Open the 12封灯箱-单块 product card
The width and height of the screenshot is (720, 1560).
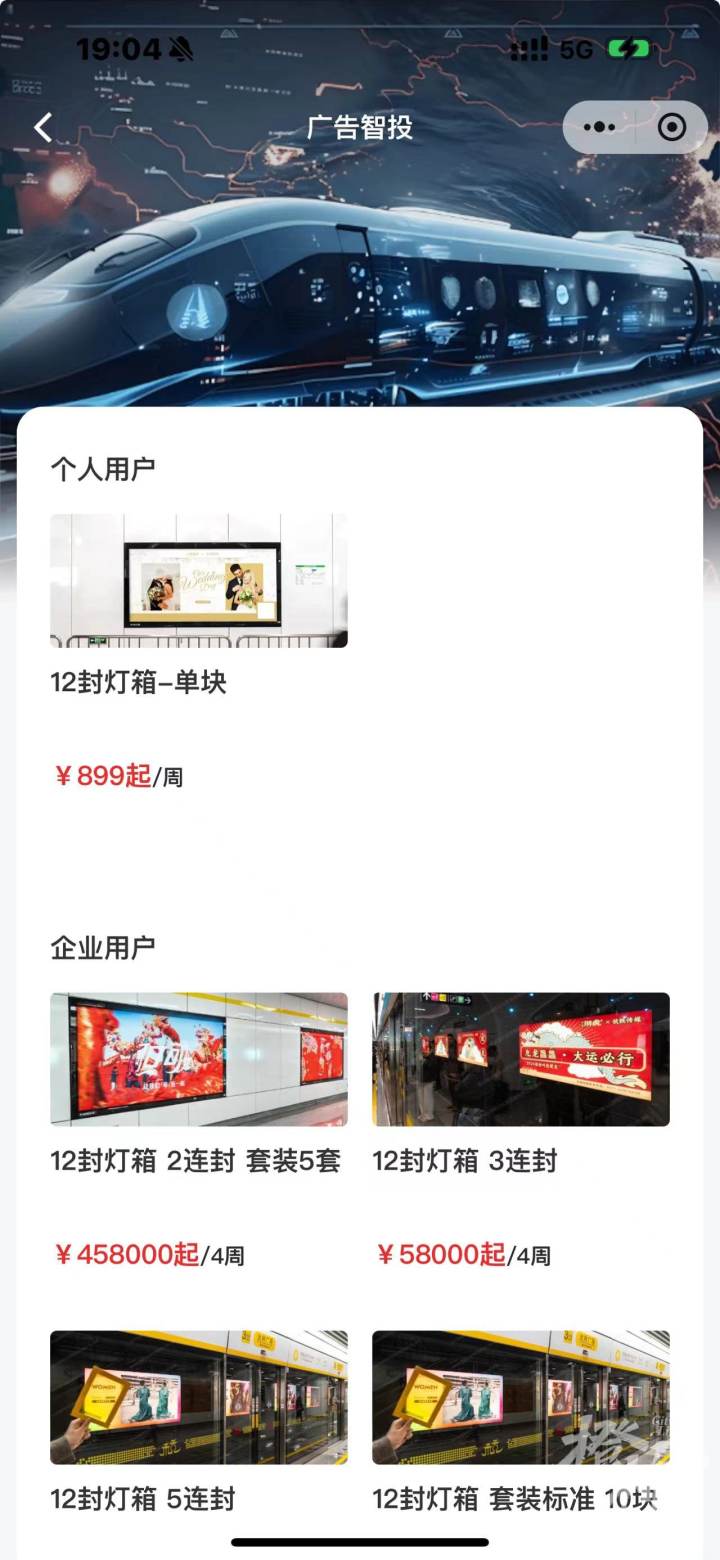[199, 581]
